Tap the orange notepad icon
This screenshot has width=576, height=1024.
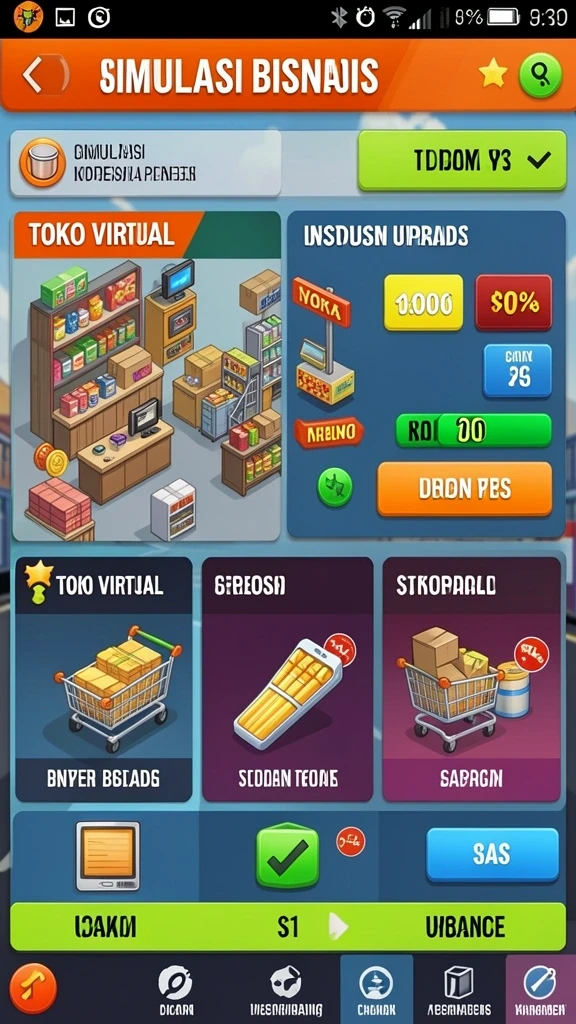108,856
